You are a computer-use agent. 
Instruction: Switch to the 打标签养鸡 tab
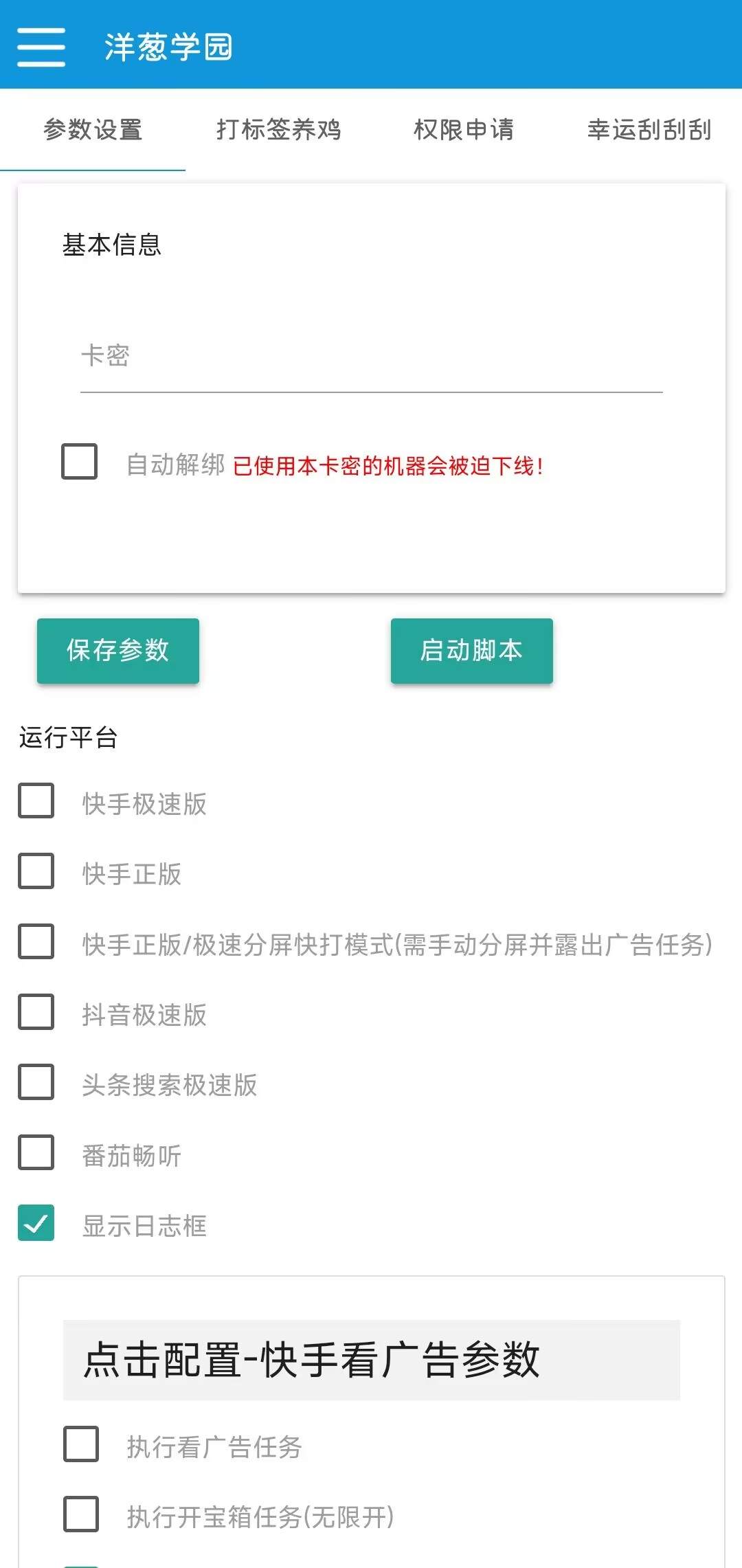[x=278, y=130]
